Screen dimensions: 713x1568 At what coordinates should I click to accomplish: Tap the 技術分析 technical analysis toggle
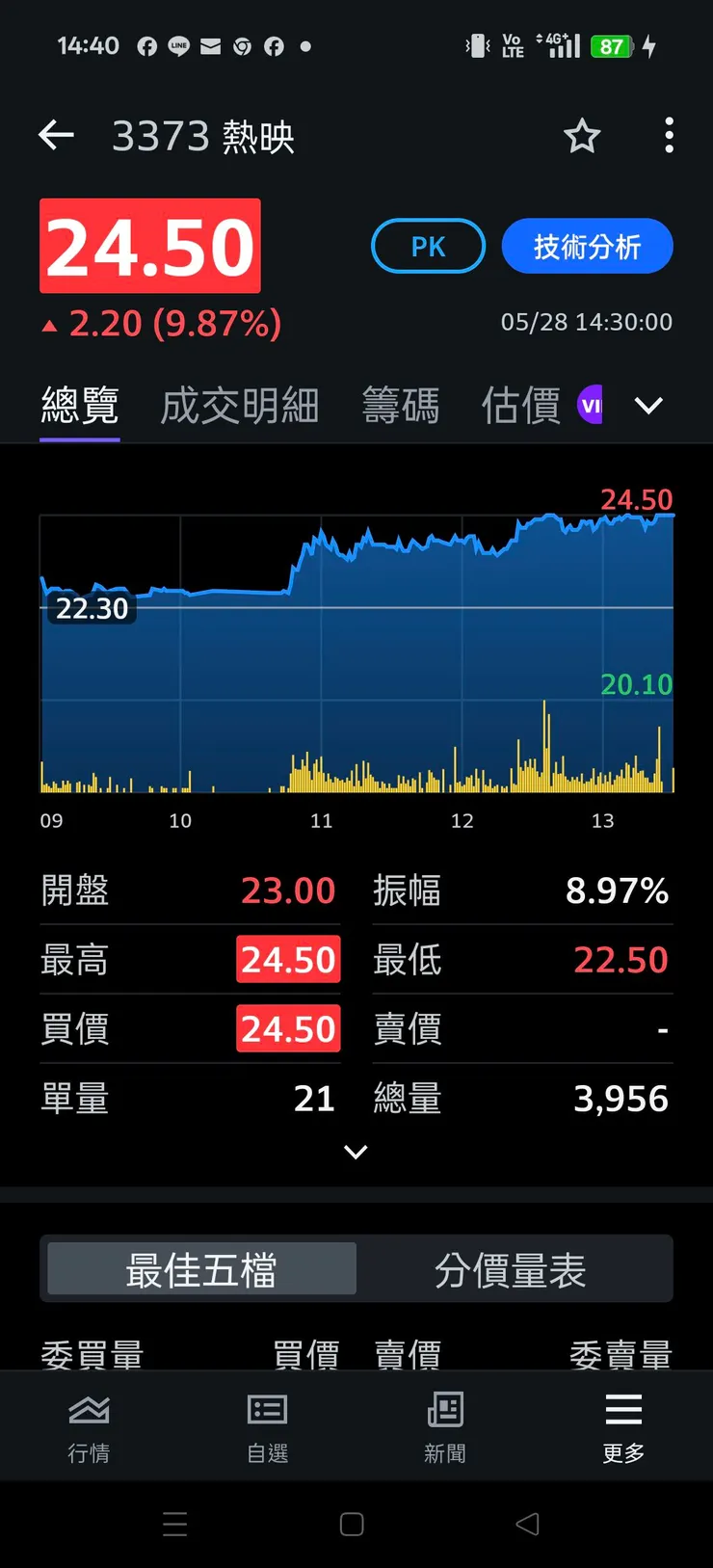coord(587,246)
